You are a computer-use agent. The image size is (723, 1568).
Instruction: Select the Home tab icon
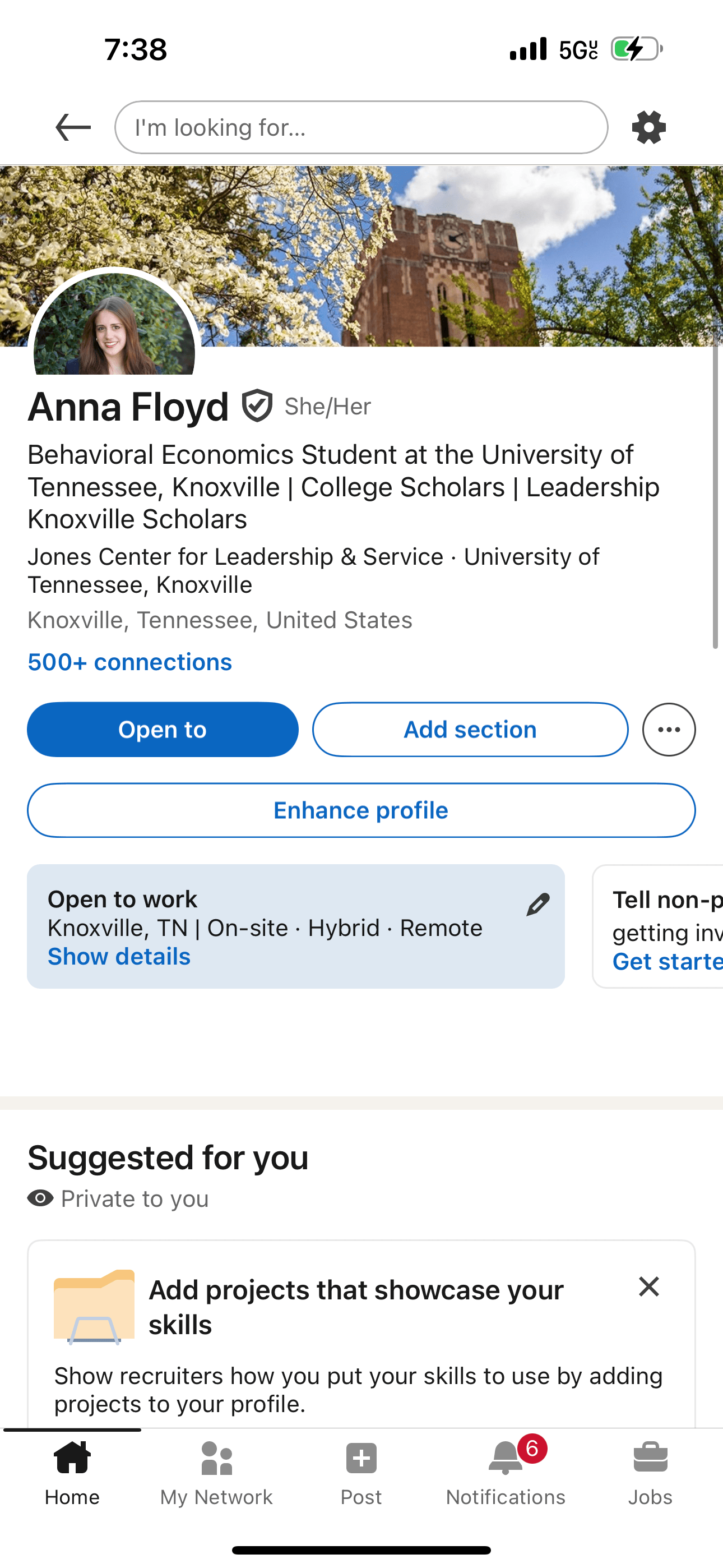coord(72,1457)
